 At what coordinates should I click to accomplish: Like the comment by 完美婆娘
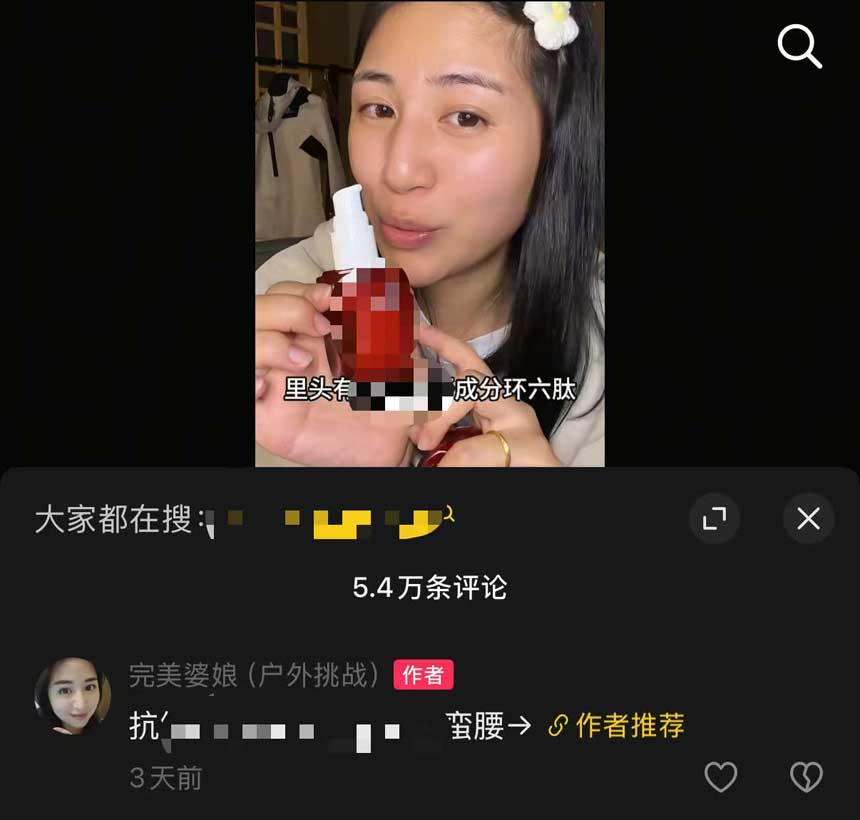tap(720, 776)
